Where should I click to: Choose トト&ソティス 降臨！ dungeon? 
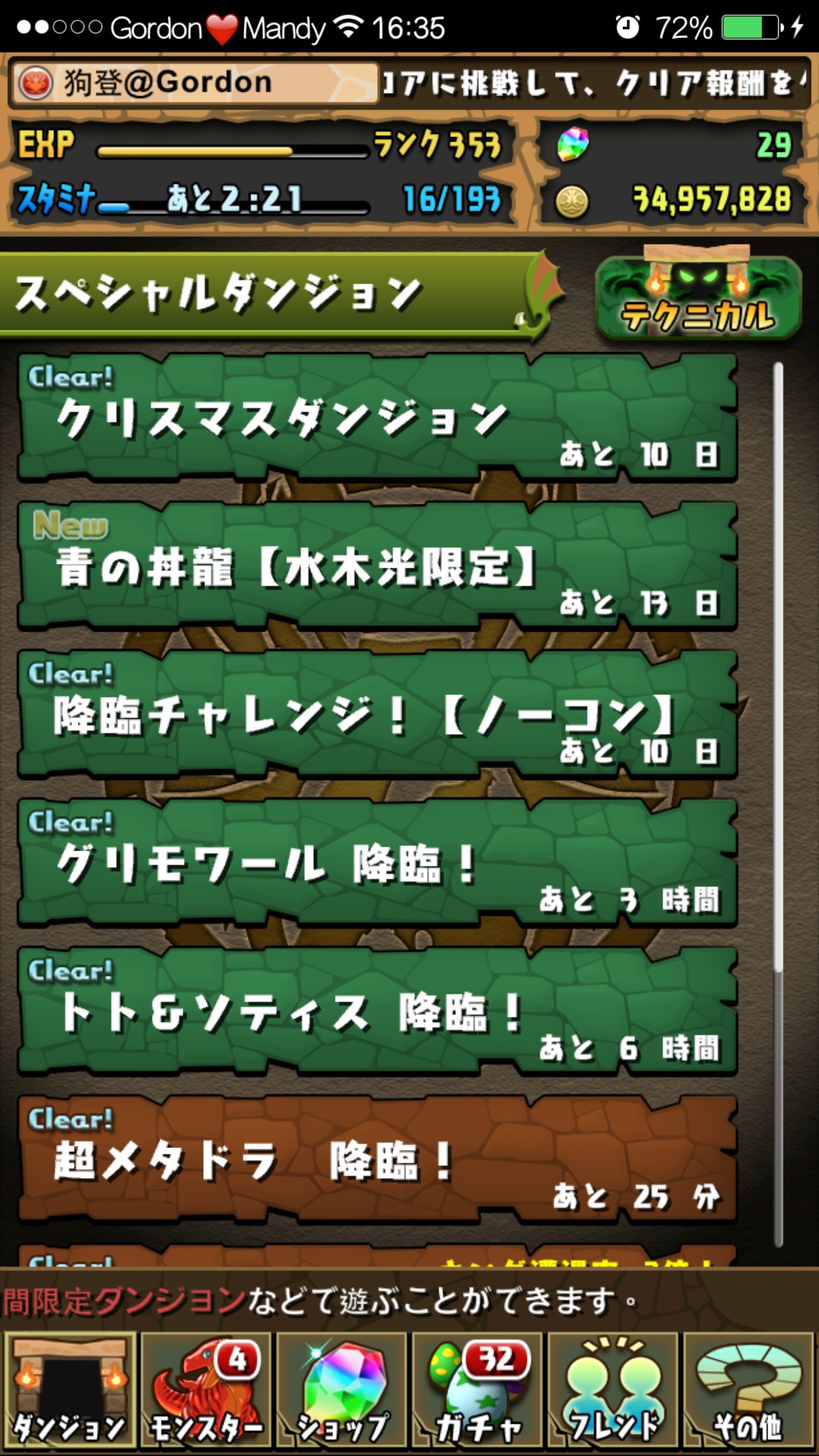pos(377,1011)
